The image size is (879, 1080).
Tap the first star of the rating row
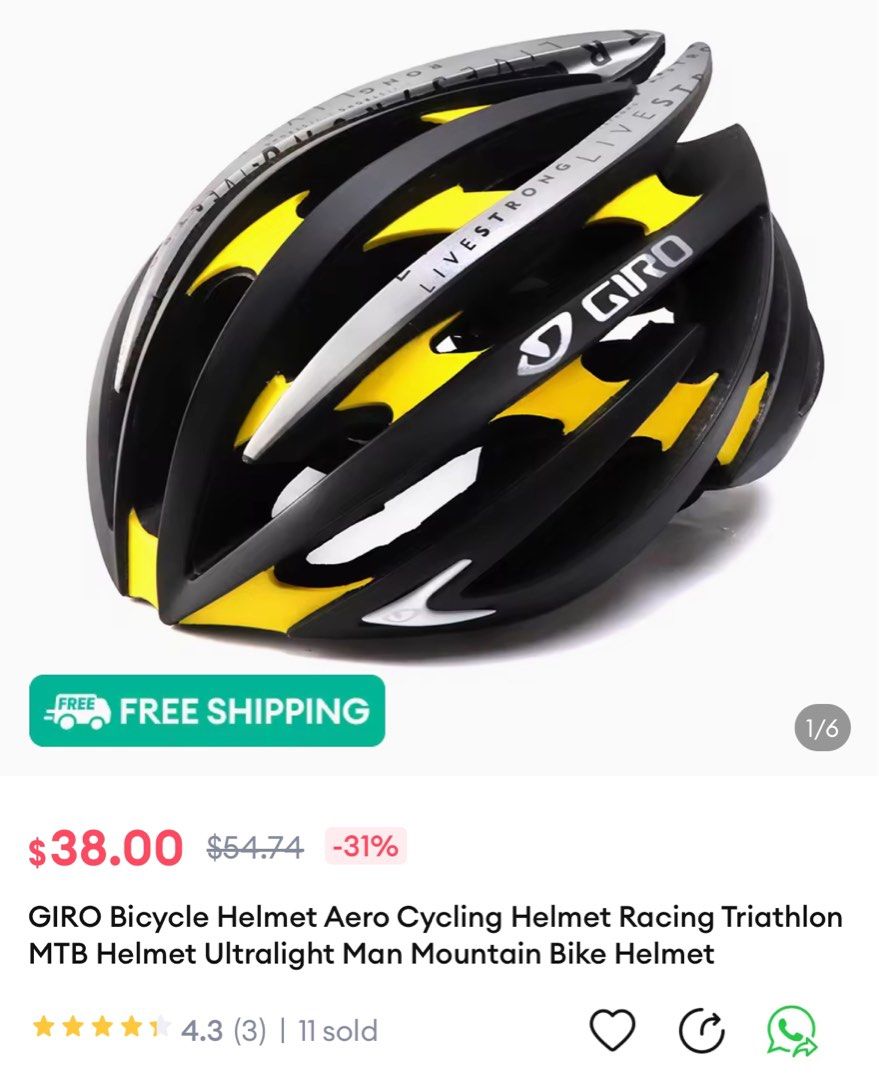point(42,1024)
